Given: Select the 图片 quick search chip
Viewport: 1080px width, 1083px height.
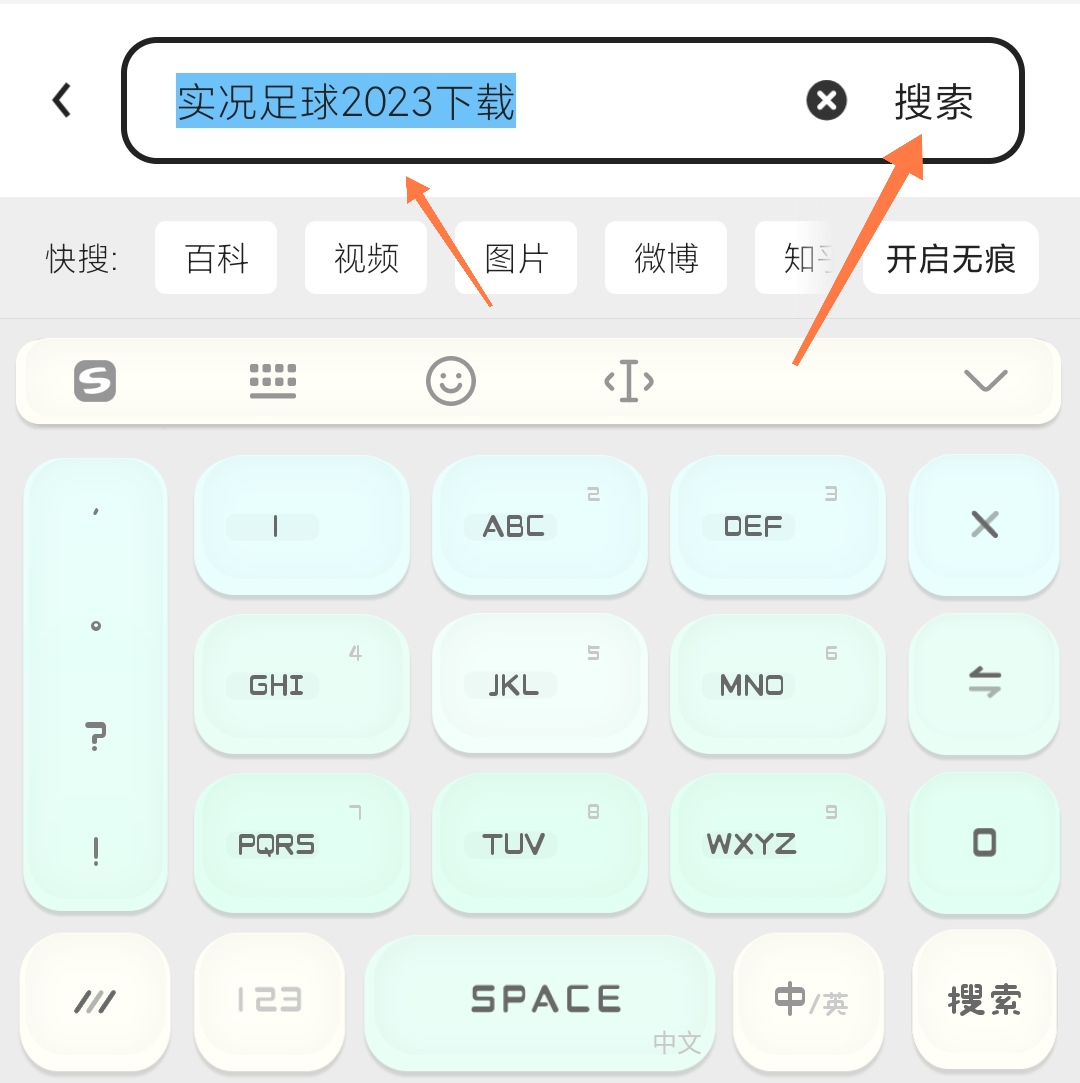Looking at the screenshot, I should (x=516, y=258).
